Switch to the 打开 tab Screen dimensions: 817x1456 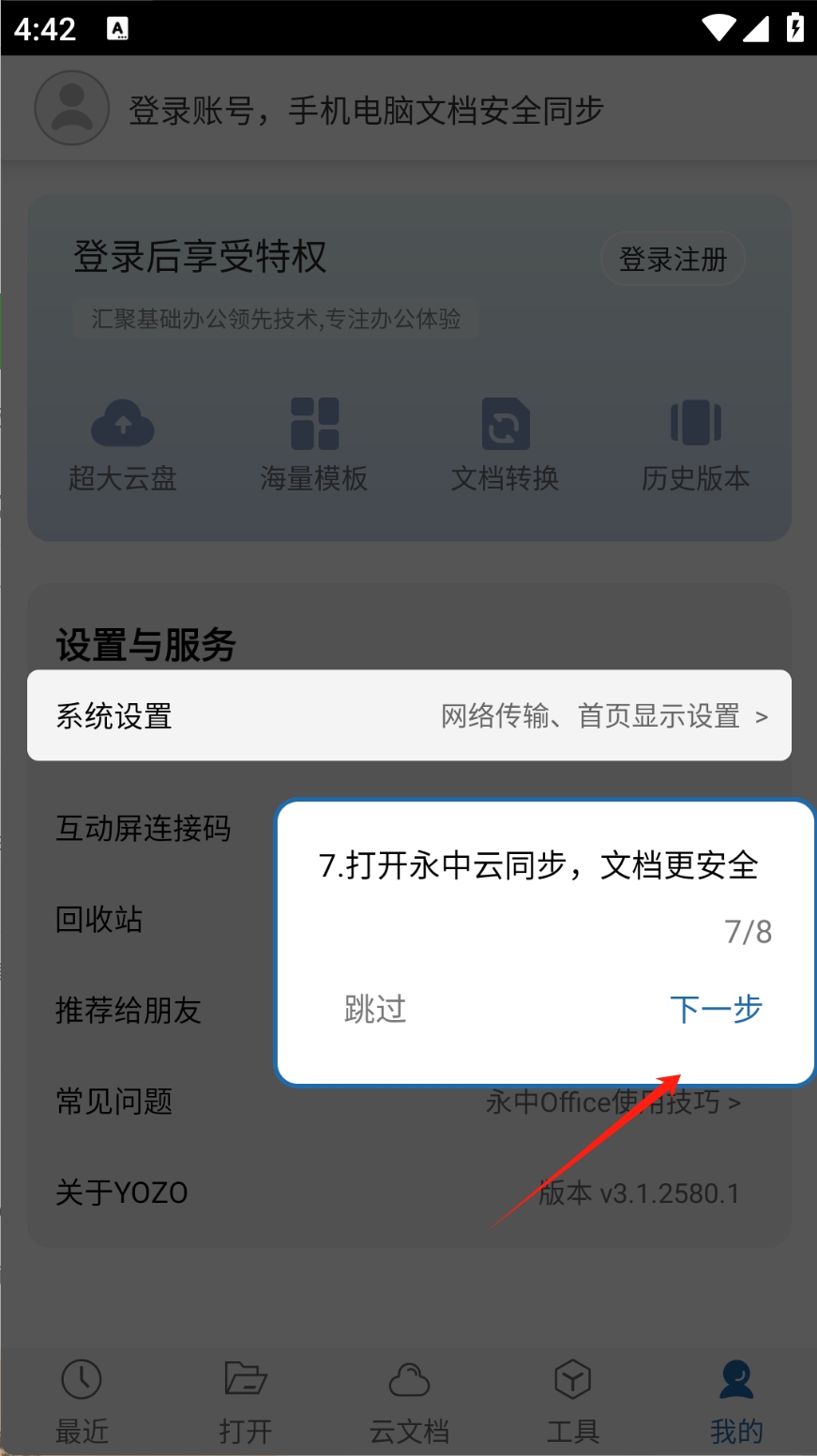(x=245, y=1402)
